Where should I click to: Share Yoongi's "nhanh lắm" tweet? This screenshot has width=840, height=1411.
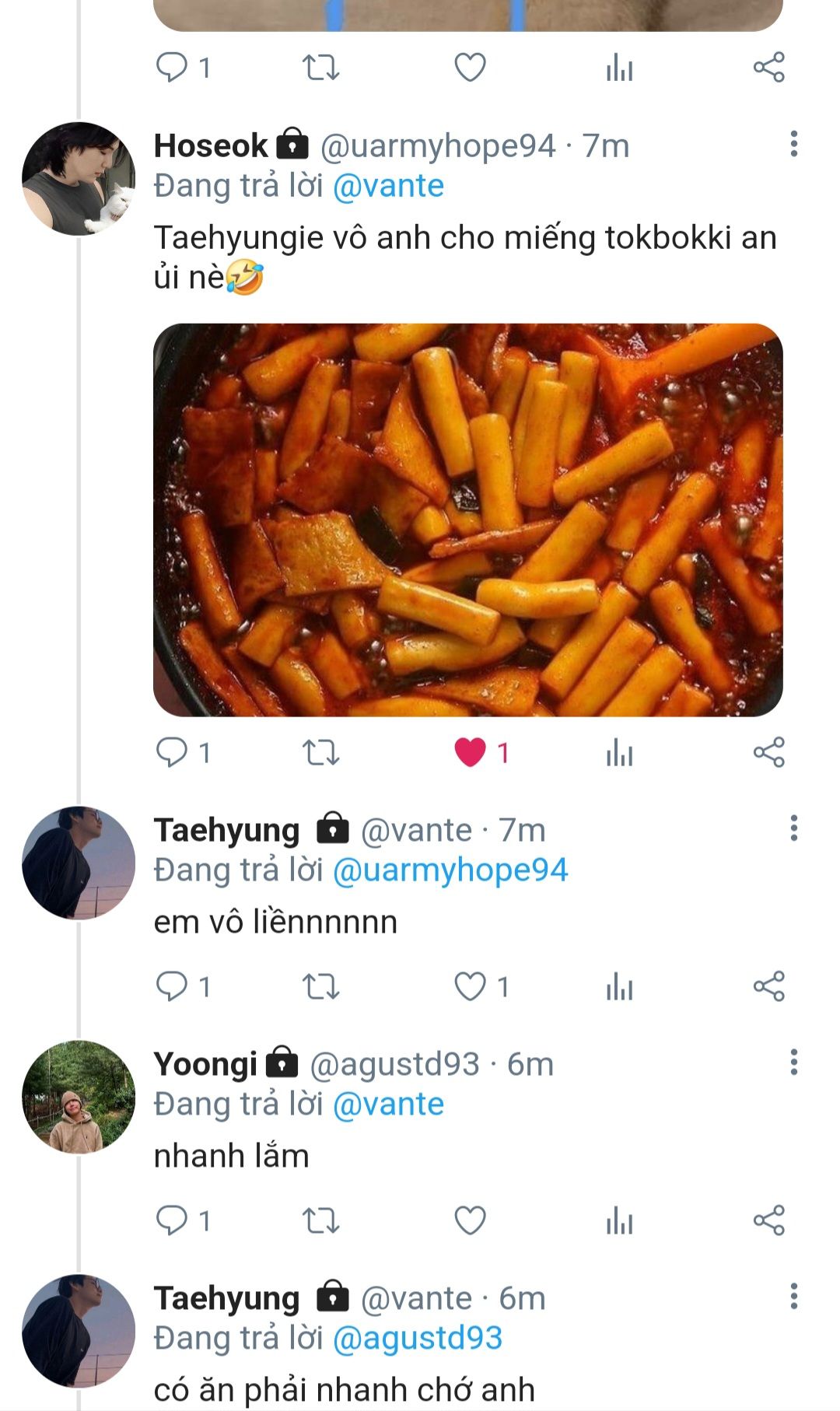pos(768,1220)
